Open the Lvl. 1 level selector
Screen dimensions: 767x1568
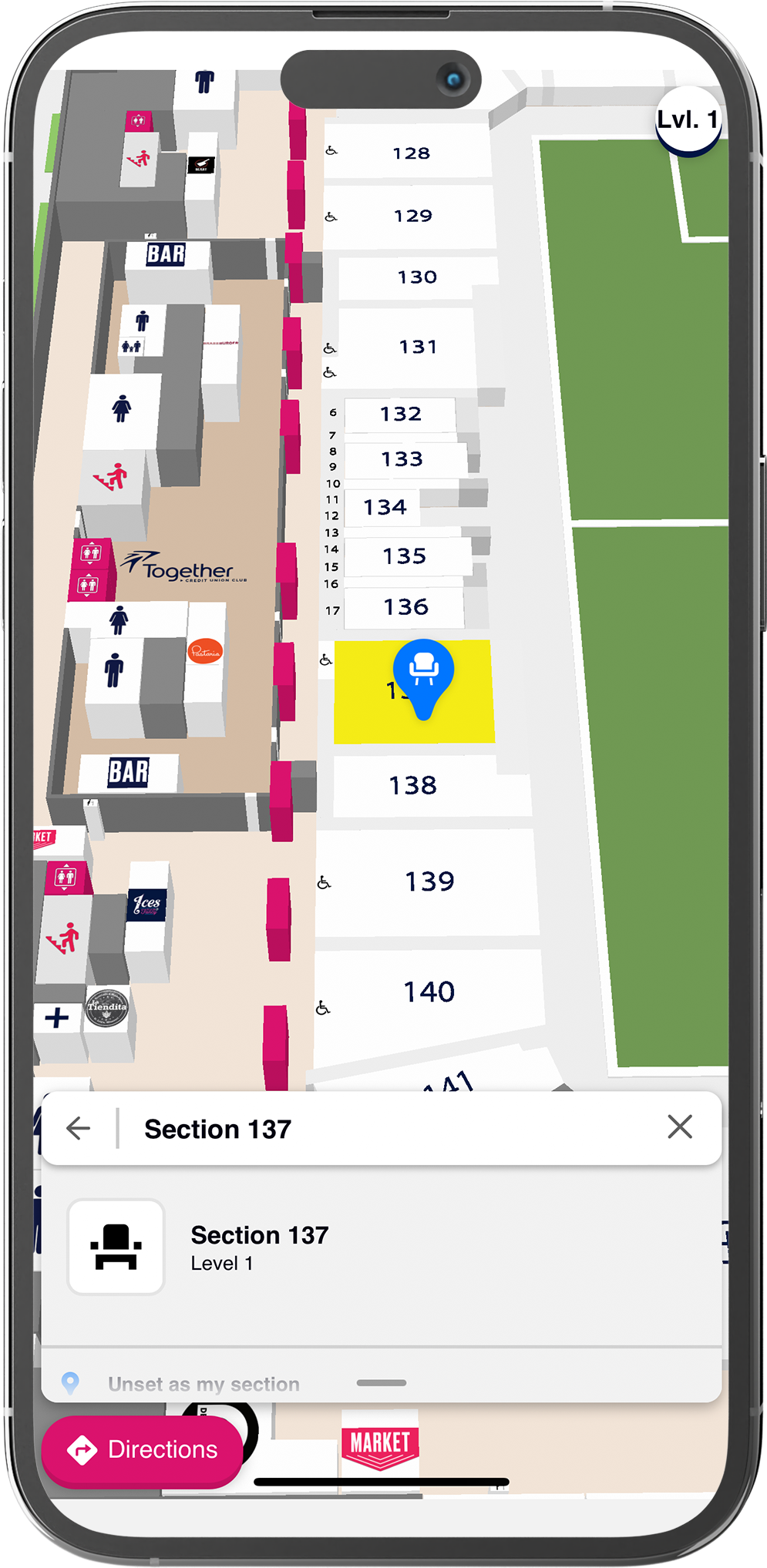pos(688,121)
